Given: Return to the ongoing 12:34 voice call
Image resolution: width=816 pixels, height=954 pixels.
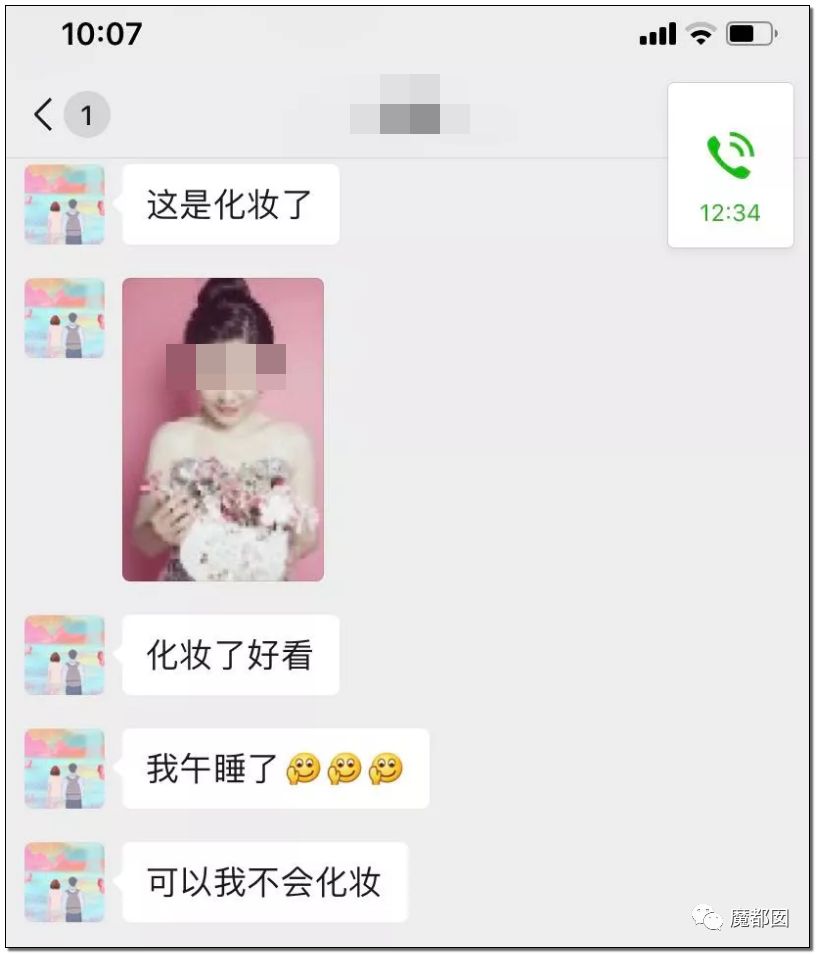Looking at the screenshot, I should pyautogui.click(x=730, y=166).
